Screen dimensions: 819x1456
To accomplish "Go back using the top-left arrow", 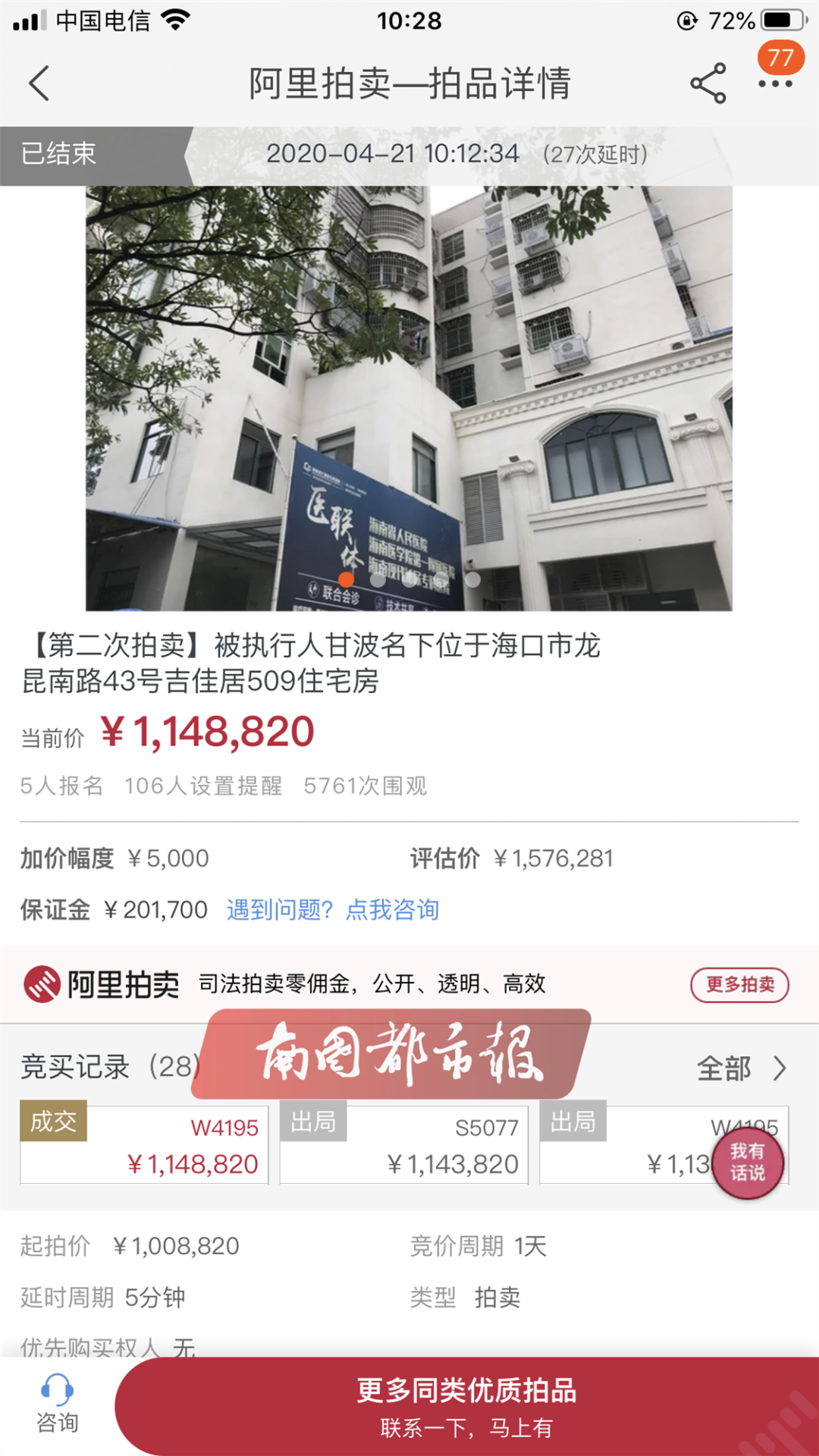I will point(39,83).
